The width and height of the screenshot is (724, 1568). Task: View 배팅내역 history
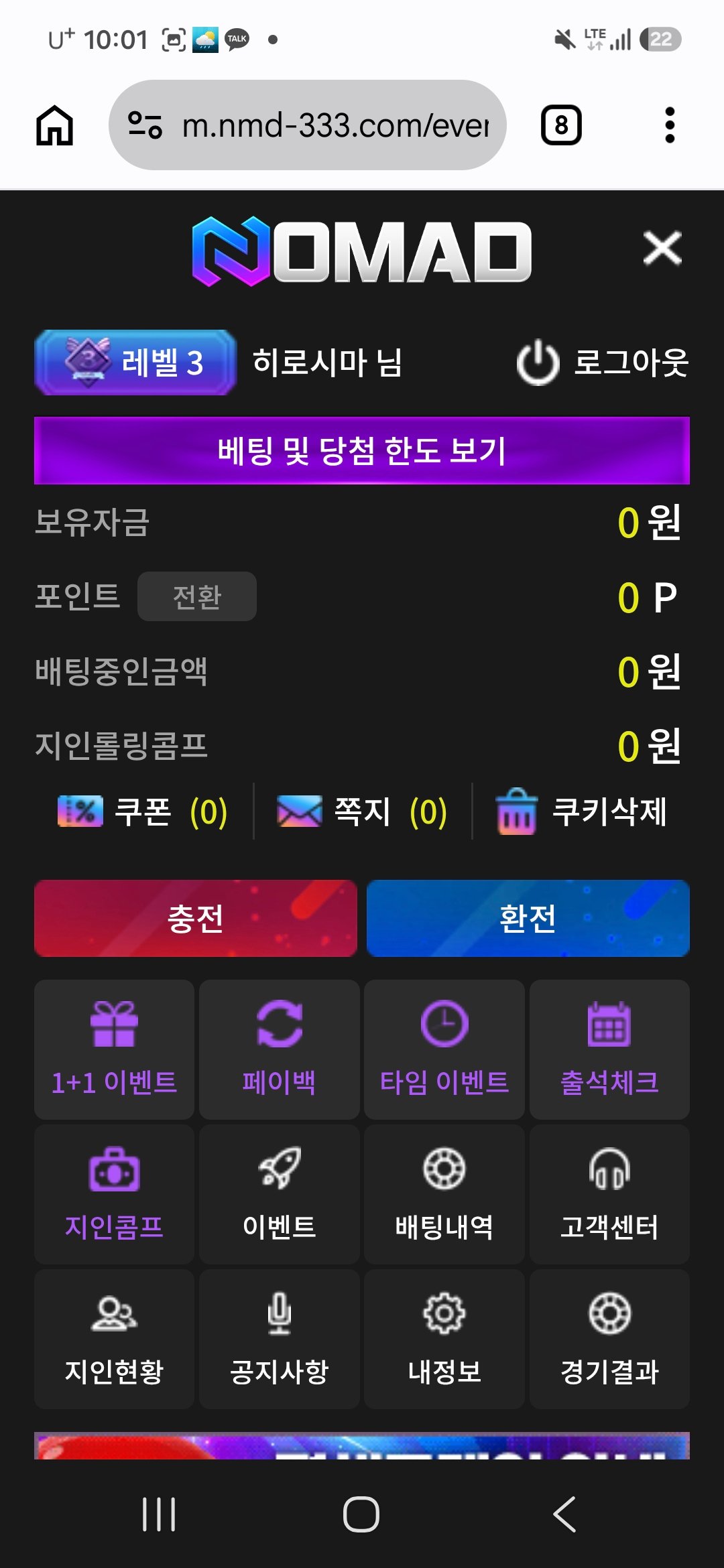click(444, 1194)
